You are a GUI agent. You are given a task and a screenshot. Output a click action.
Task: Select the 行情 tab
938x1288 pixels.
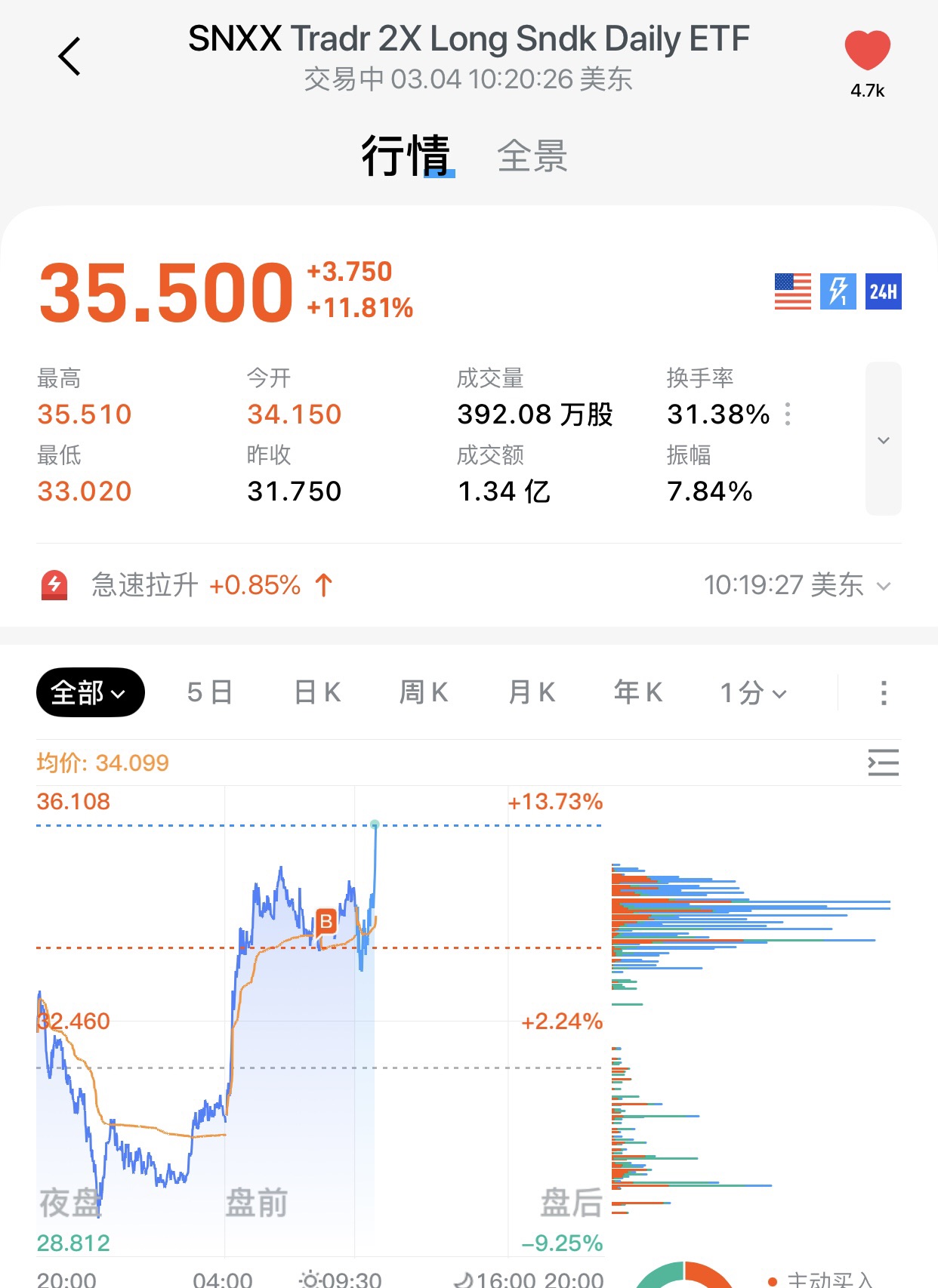(406, 156)
